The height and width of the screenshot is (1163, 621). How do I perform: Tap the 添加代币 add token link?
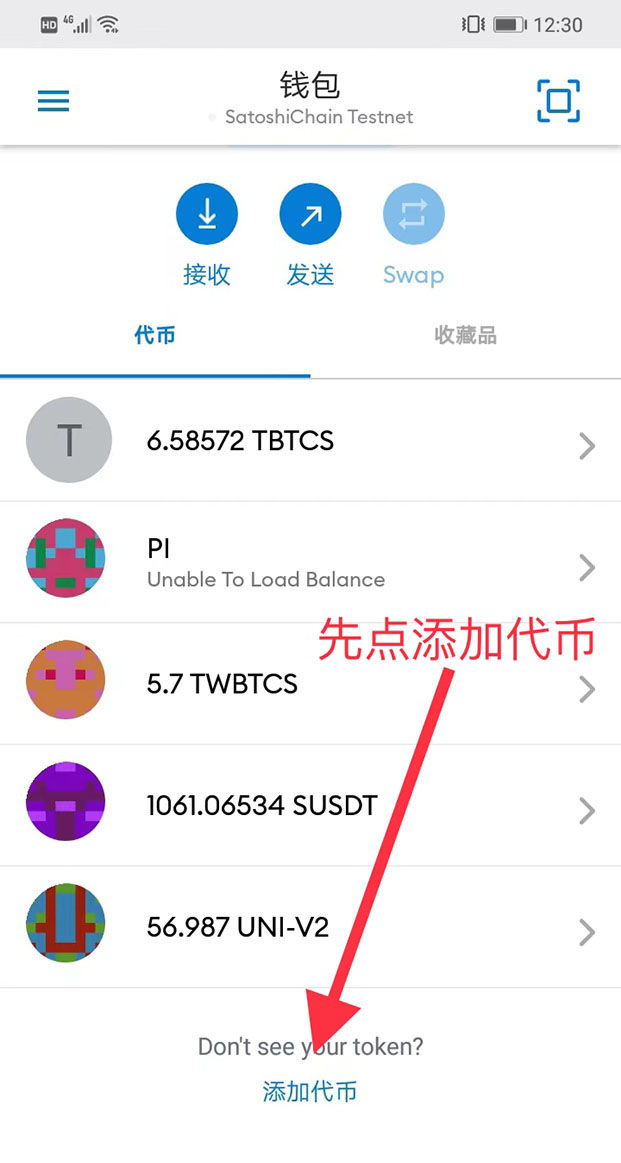click(310, 1091)
